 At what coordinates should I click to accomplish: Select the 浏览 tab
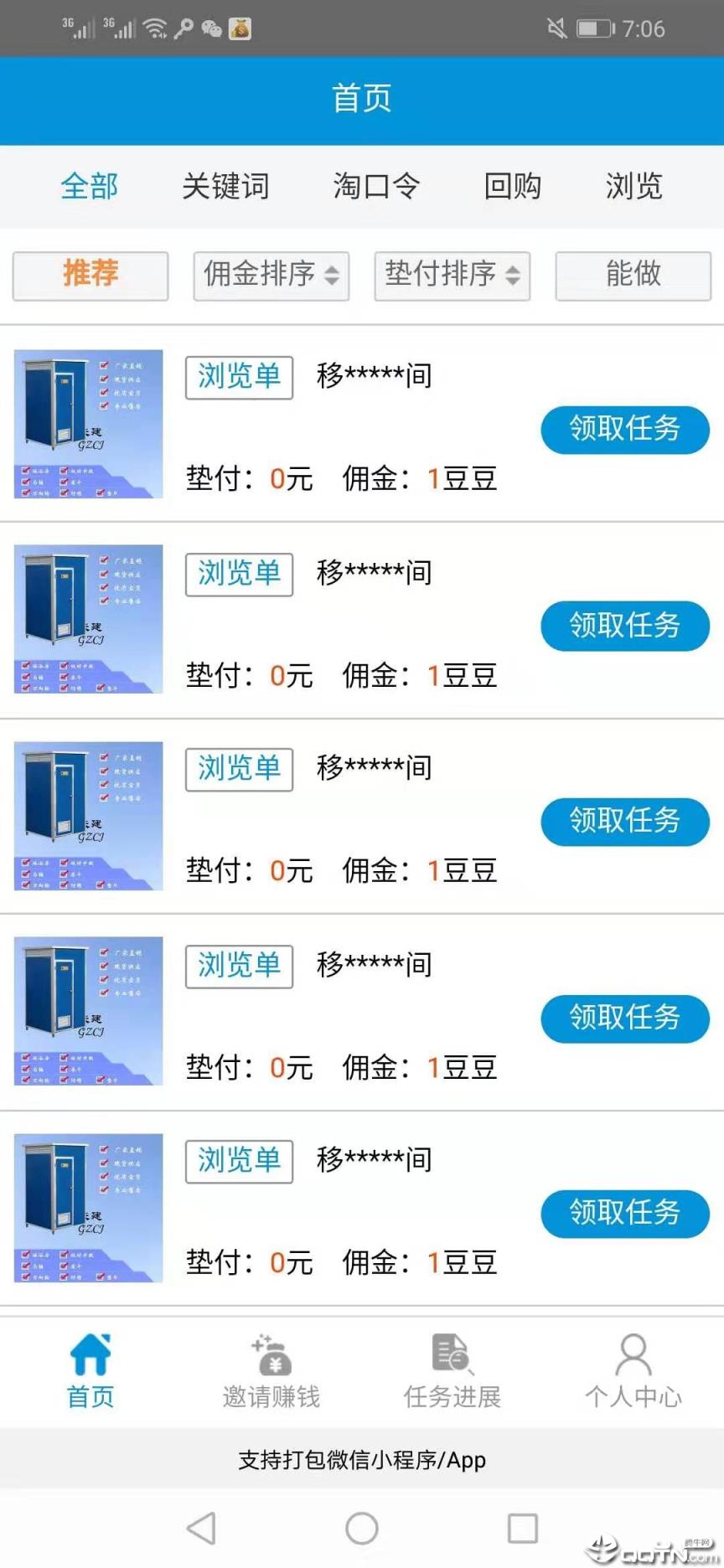pos(633,186)
